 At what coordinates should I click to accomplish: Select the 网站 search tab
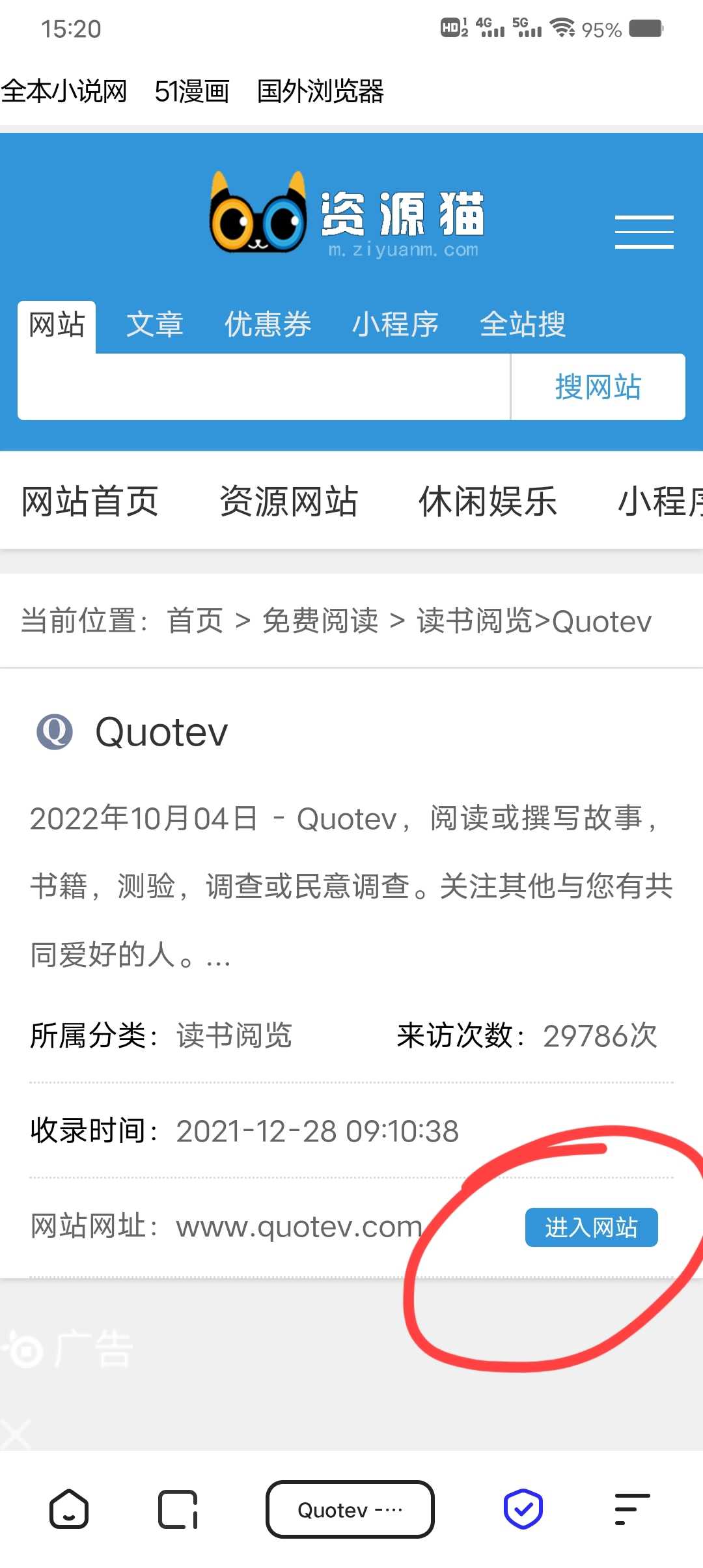coord(57,325)
